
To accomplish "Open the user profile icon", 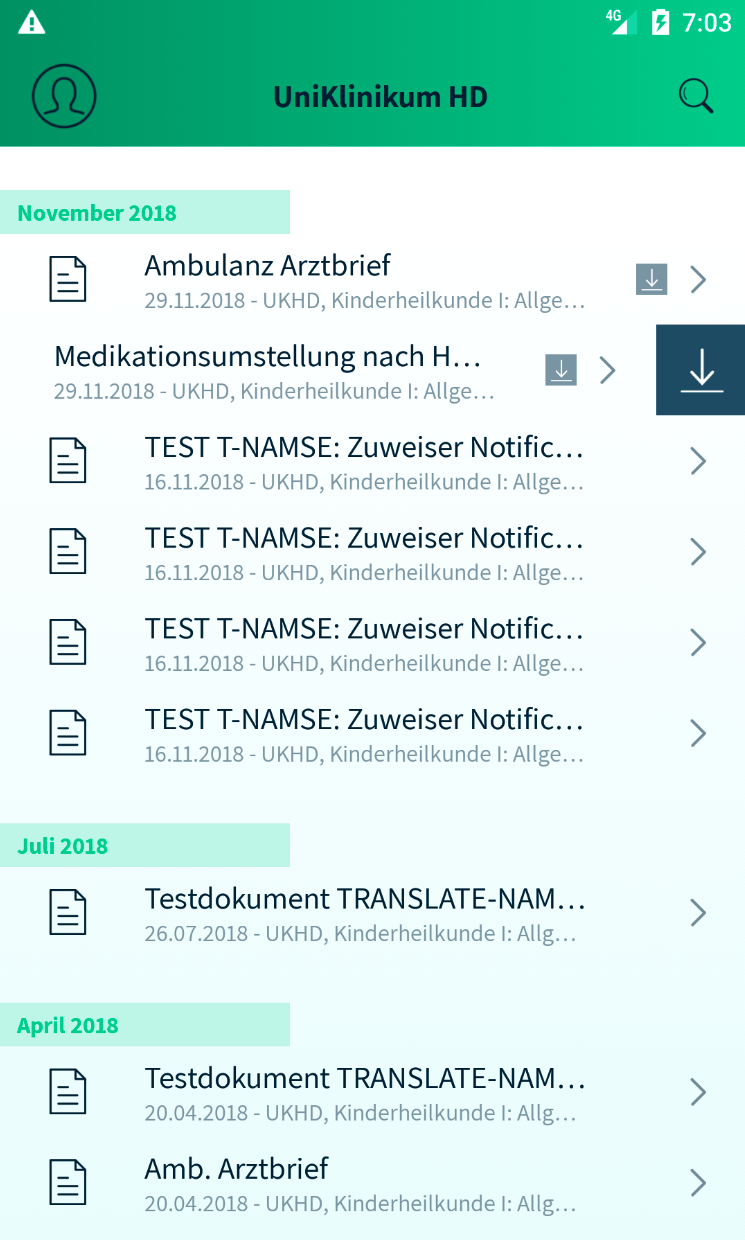I will pyautogui.click(x=64, y=97).
